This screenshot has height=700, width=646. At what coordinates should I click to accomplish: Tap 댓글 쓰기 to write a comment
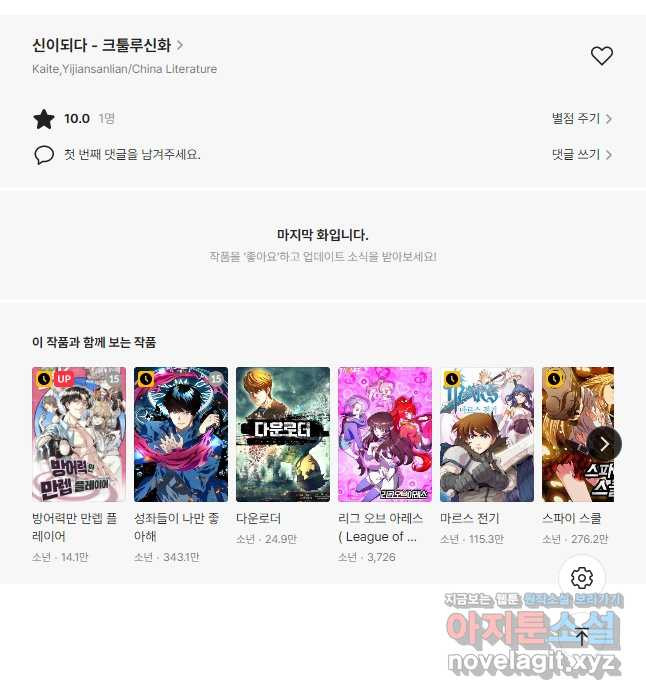582,155
